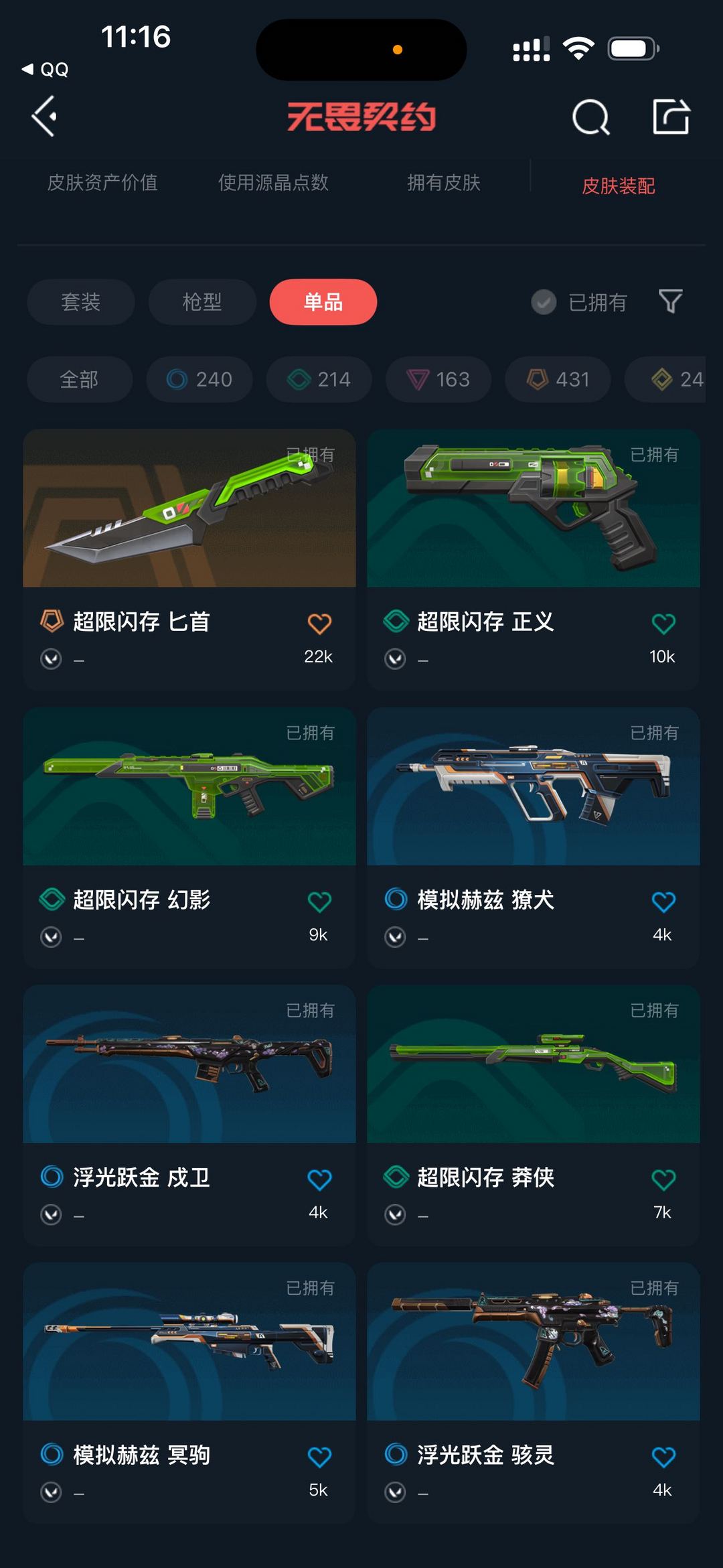Return to QQ via the status bar link
Viewport: 723px width, 1568px height.
(46, 70)
